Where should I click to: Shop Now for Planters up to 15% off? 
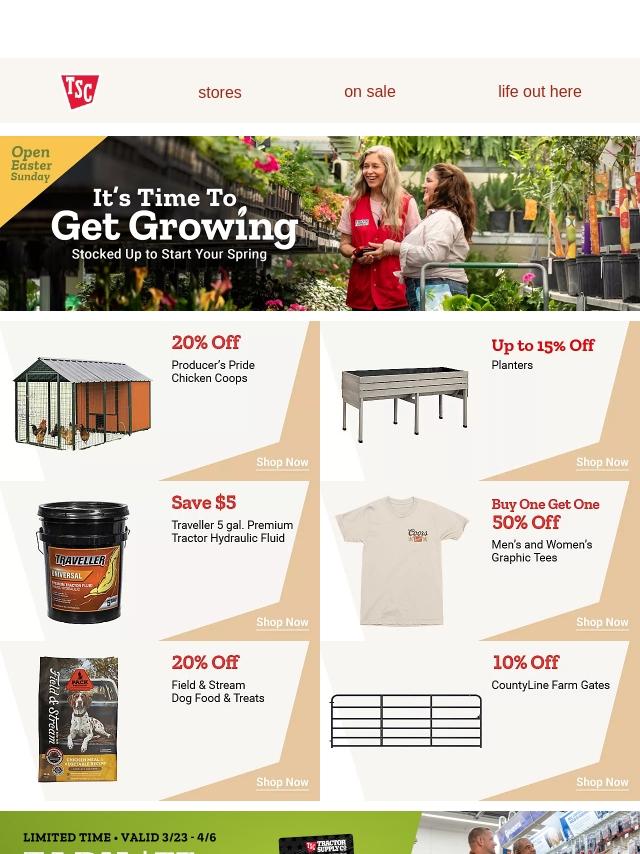[x=602, y=462]
